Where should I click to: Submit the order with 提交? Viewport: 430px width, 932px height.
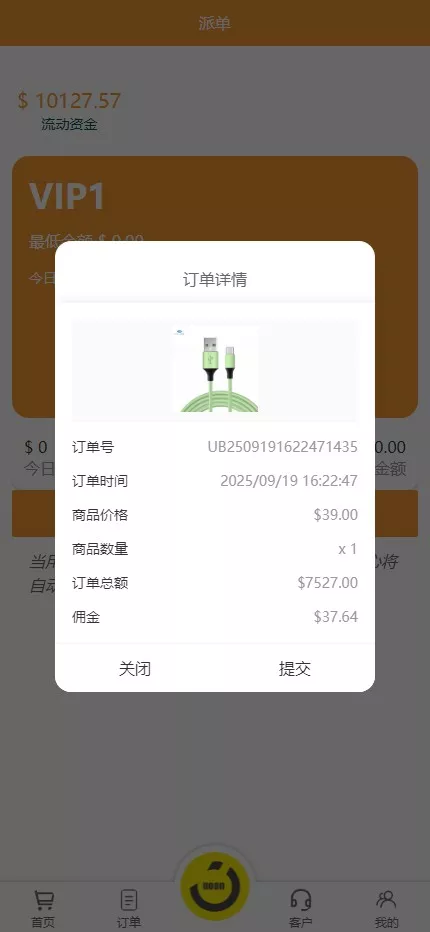point(295,669)
